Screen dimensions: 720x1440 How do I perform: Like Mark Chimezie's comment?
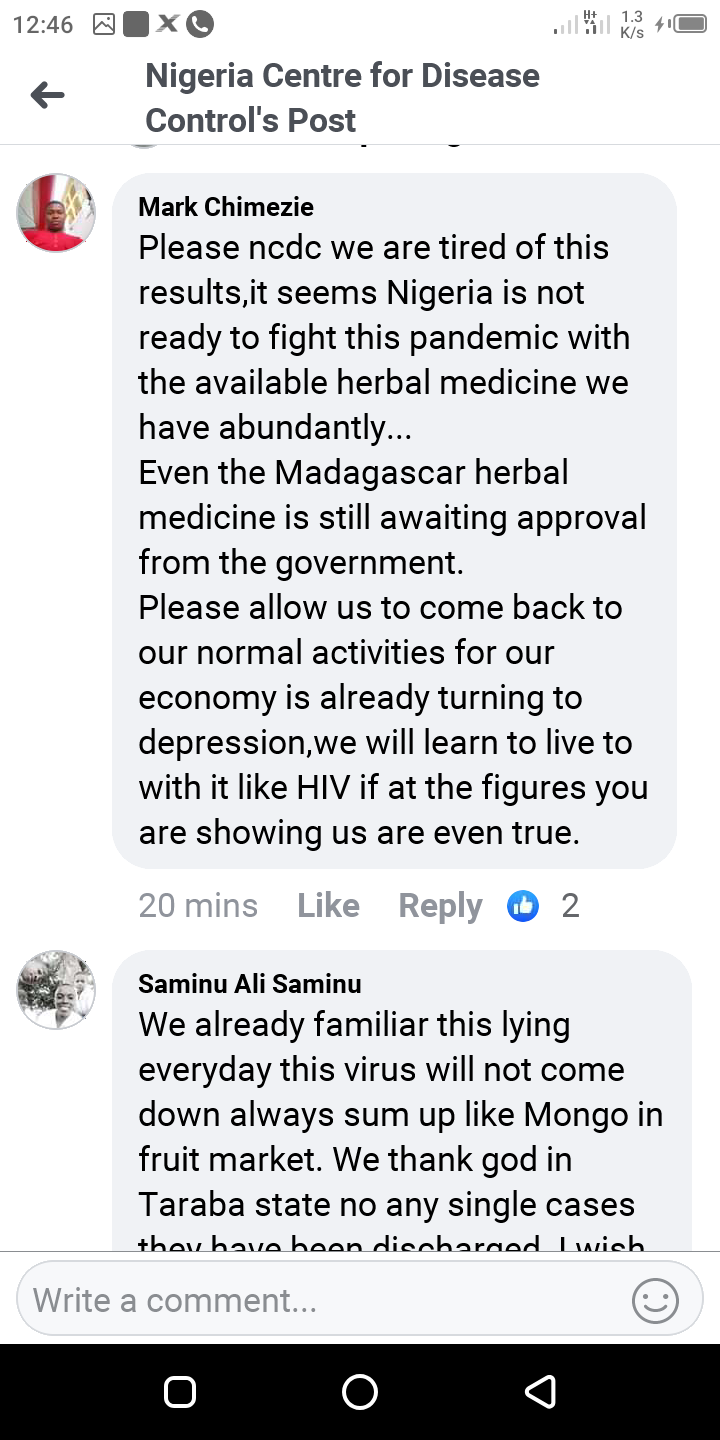[328, 905]
